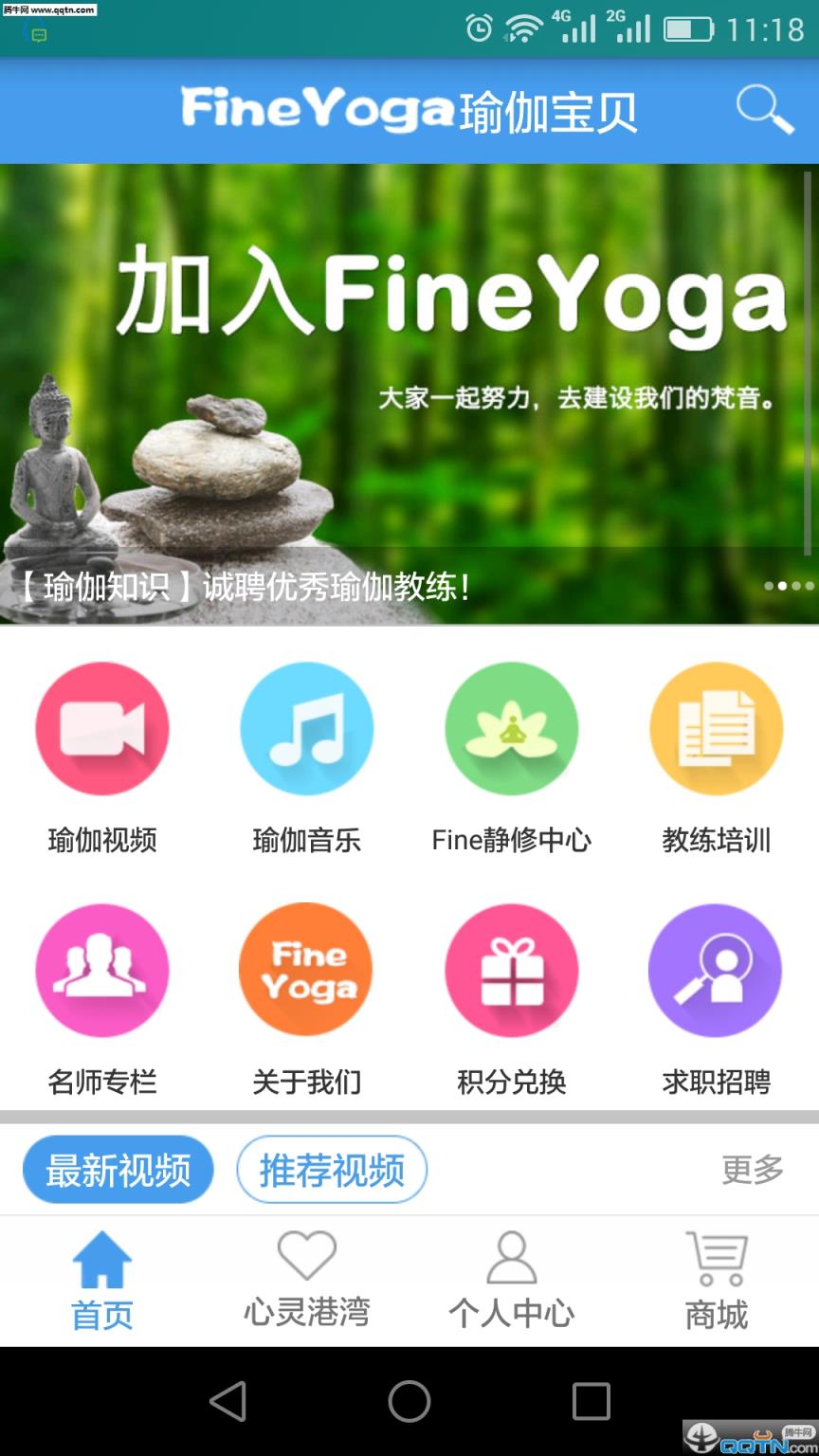Switch to the 心灵港湾 heart tab
This screenshot has height=1456, width=819.
[x=307, y=1275]
